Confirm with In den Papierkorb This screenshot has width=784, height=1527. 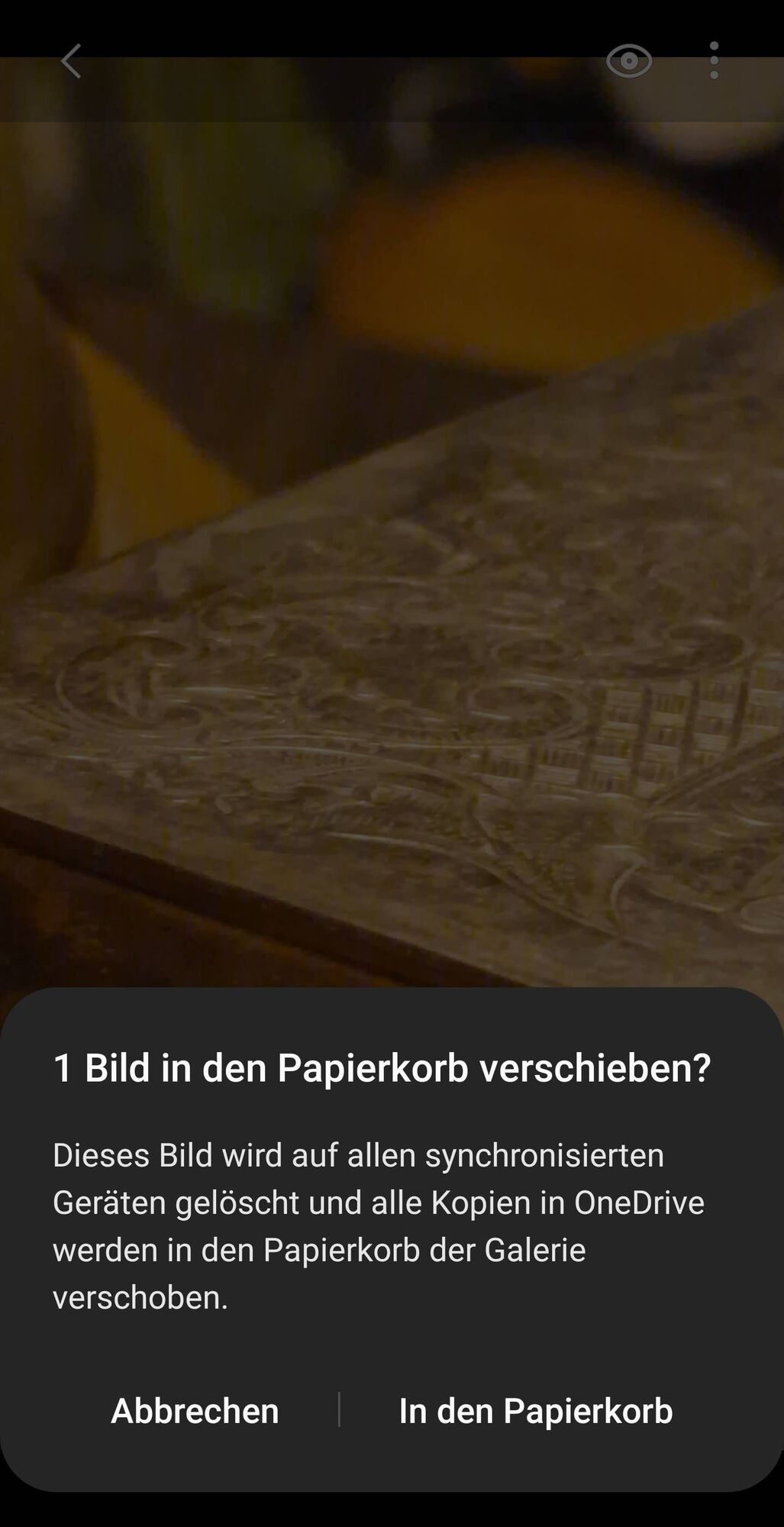(535, 1410)
